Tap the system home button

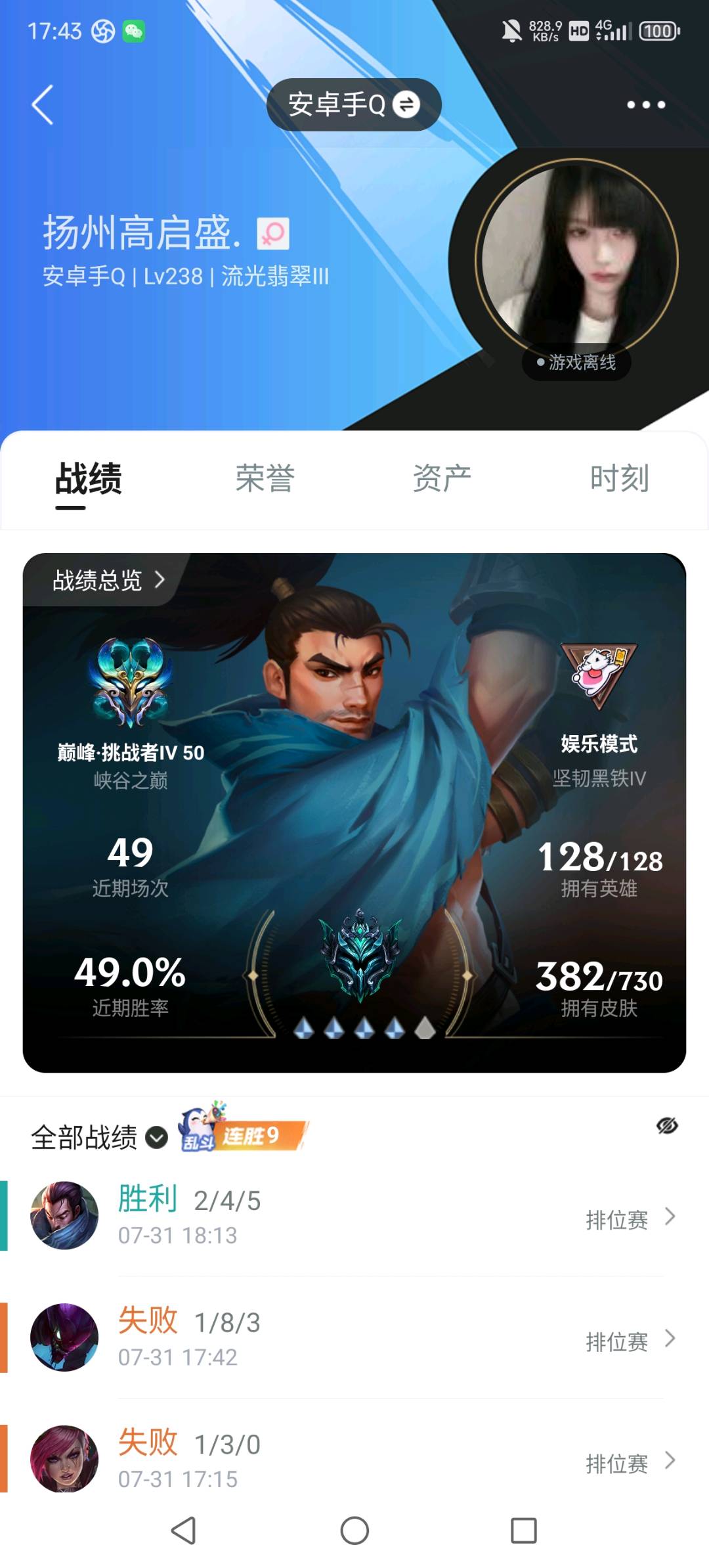click(x=354, y=1531)
